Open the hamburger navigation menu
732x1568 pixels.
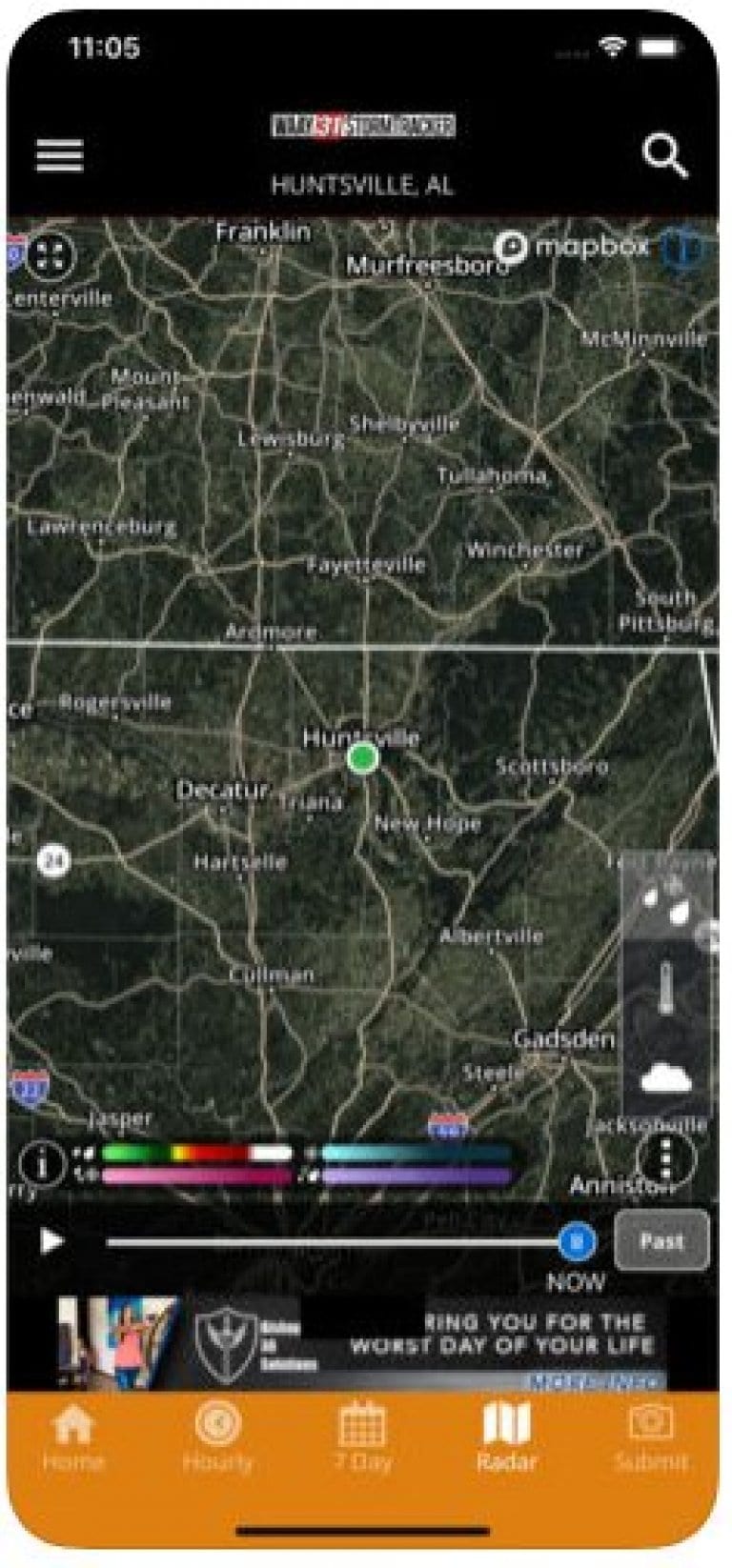tap(59, 153)
